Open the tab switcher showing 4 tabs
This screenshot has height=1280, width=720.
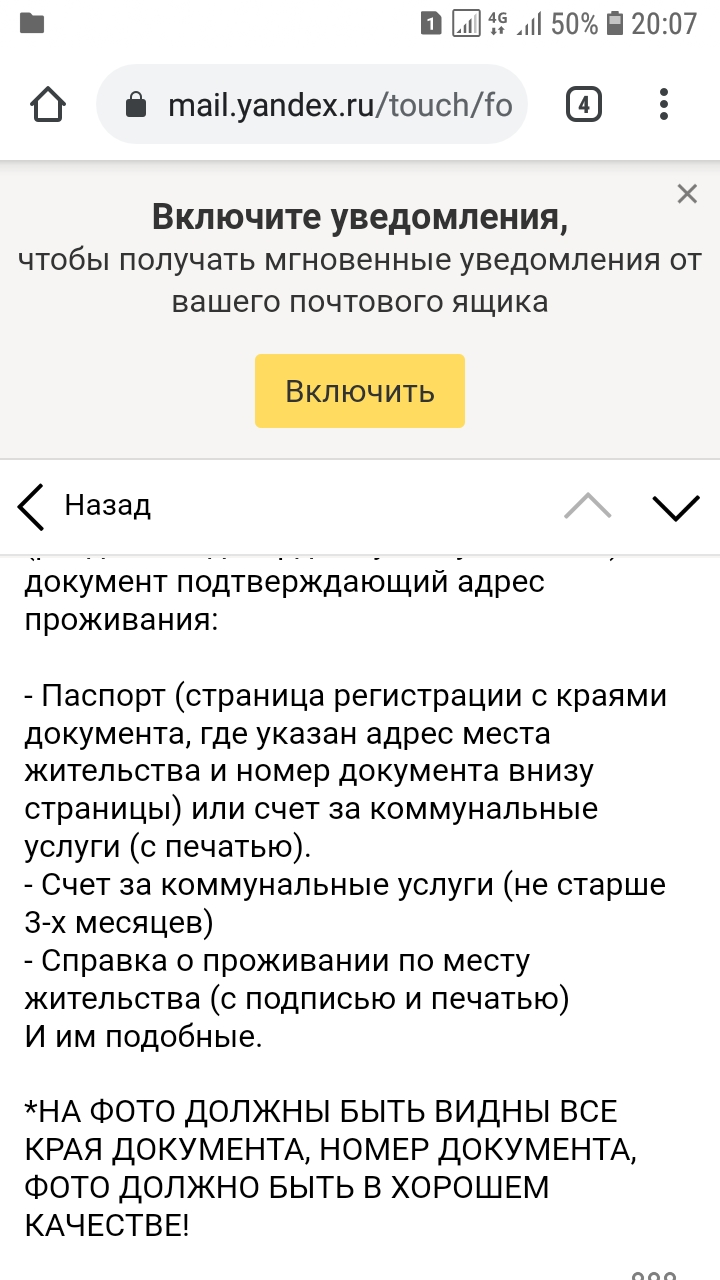pyautogui.click(x=584, y=104)
